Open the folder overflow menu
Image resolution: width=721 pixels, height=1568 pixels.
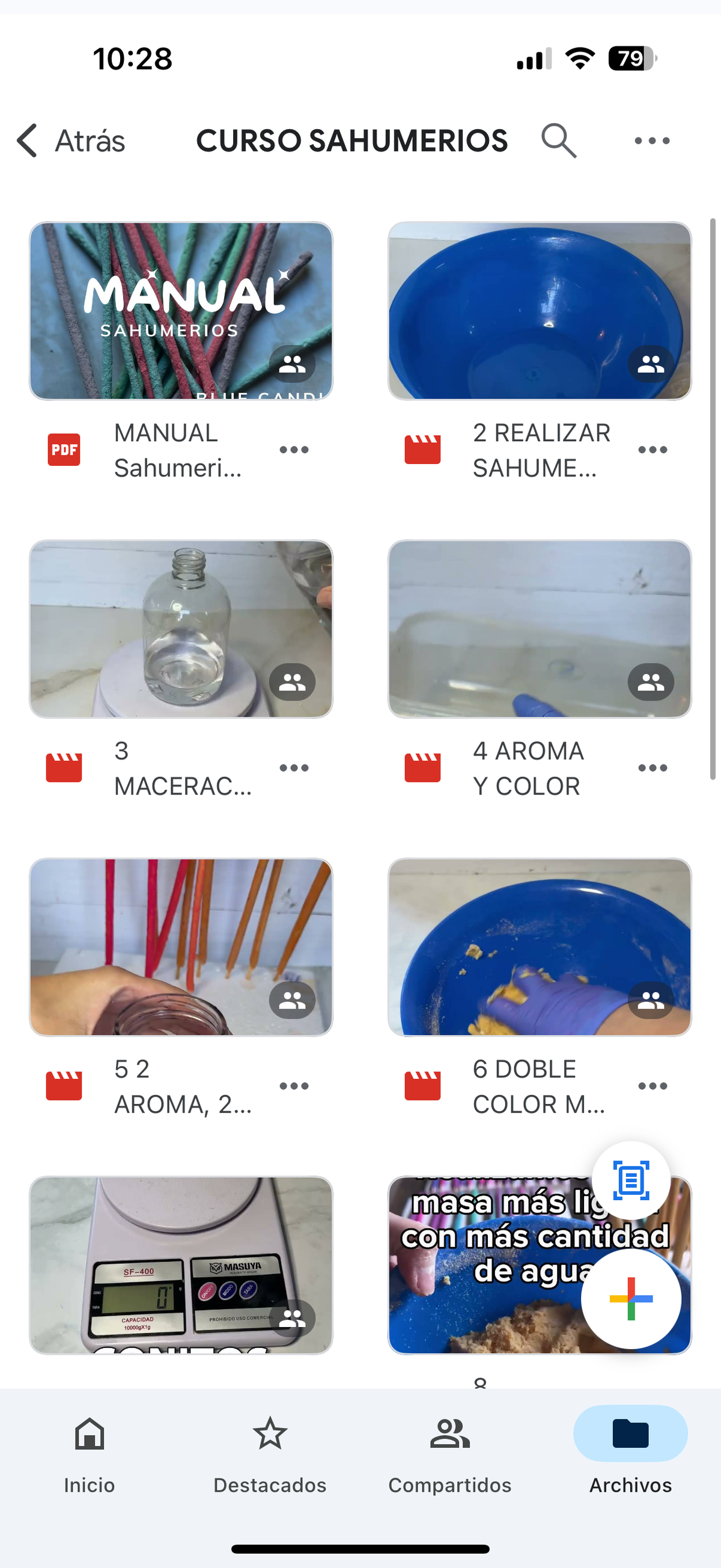pyautogui.click(x=652, y=141)
